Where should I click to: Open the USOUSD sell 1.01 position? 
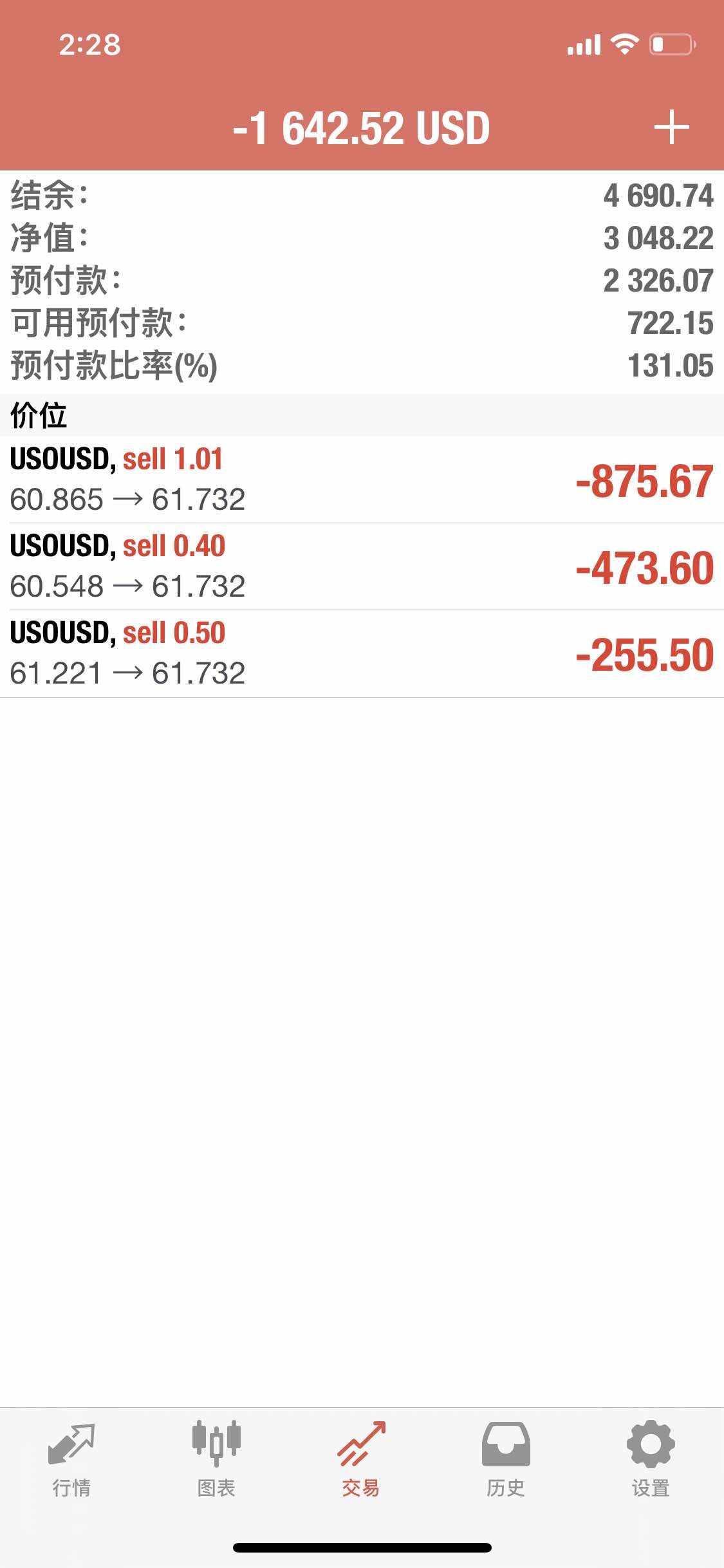click(362, 480)
